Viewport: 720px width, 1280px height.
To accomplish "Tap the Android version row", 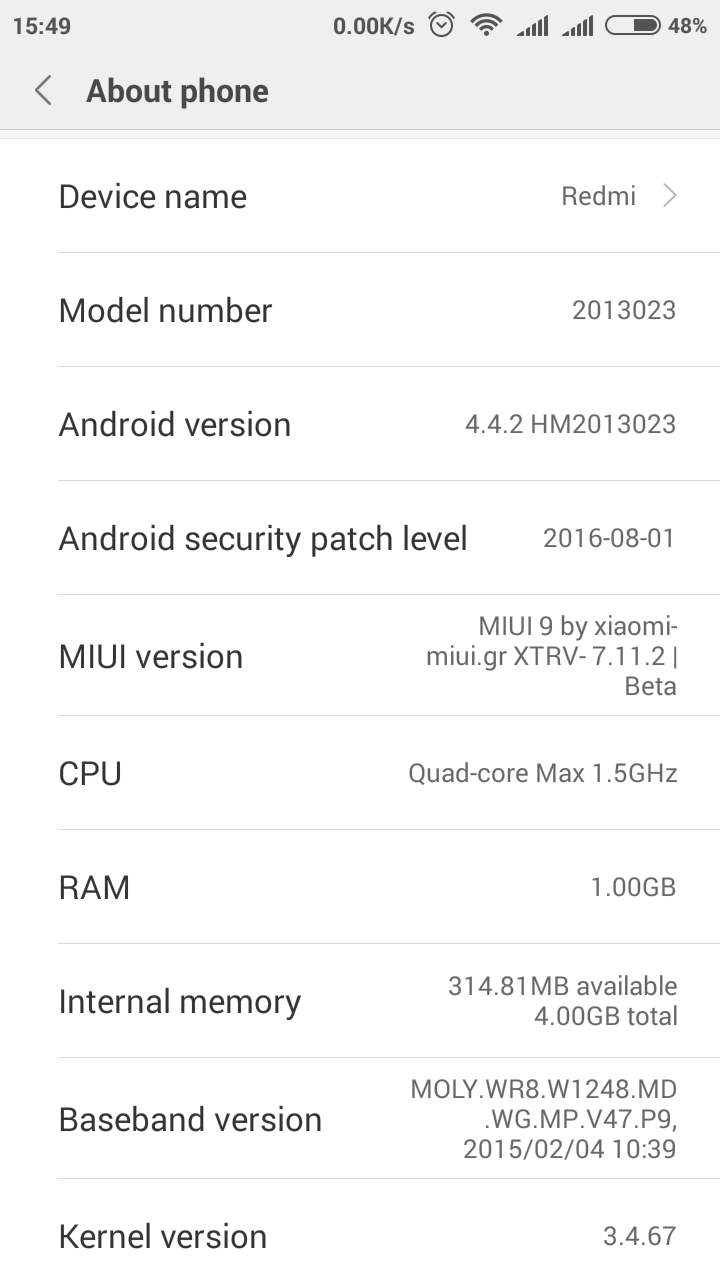I will [360, 424].
